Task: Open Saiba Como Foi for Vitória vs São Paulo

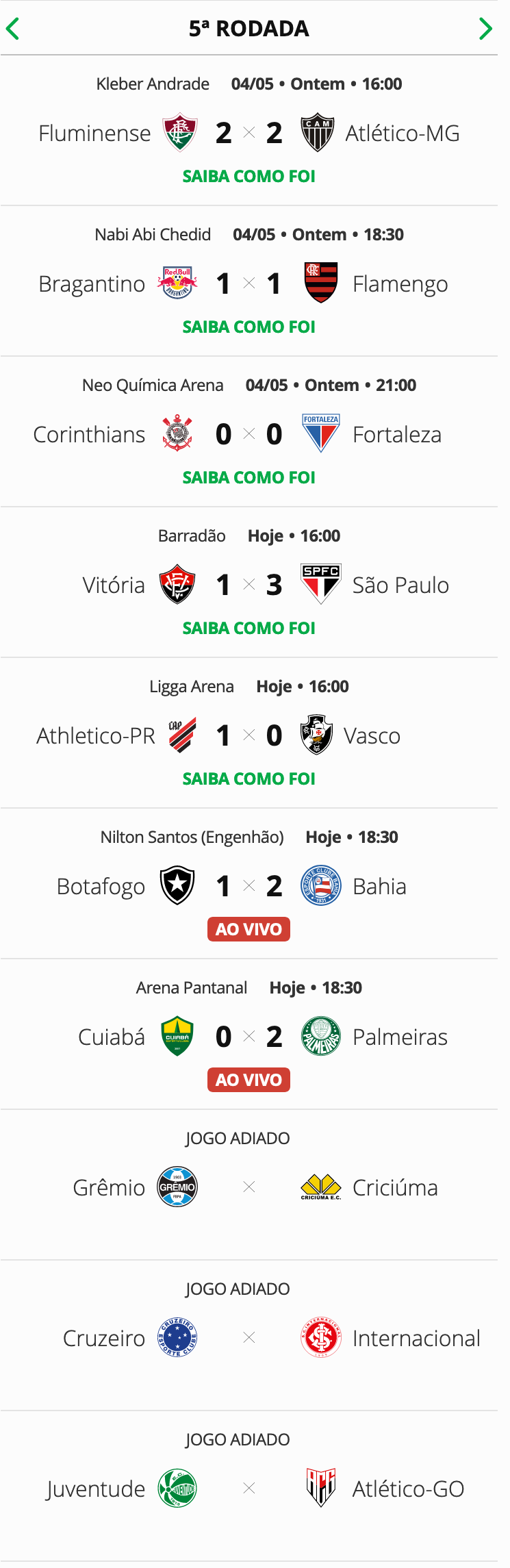Action: (248, 629)
